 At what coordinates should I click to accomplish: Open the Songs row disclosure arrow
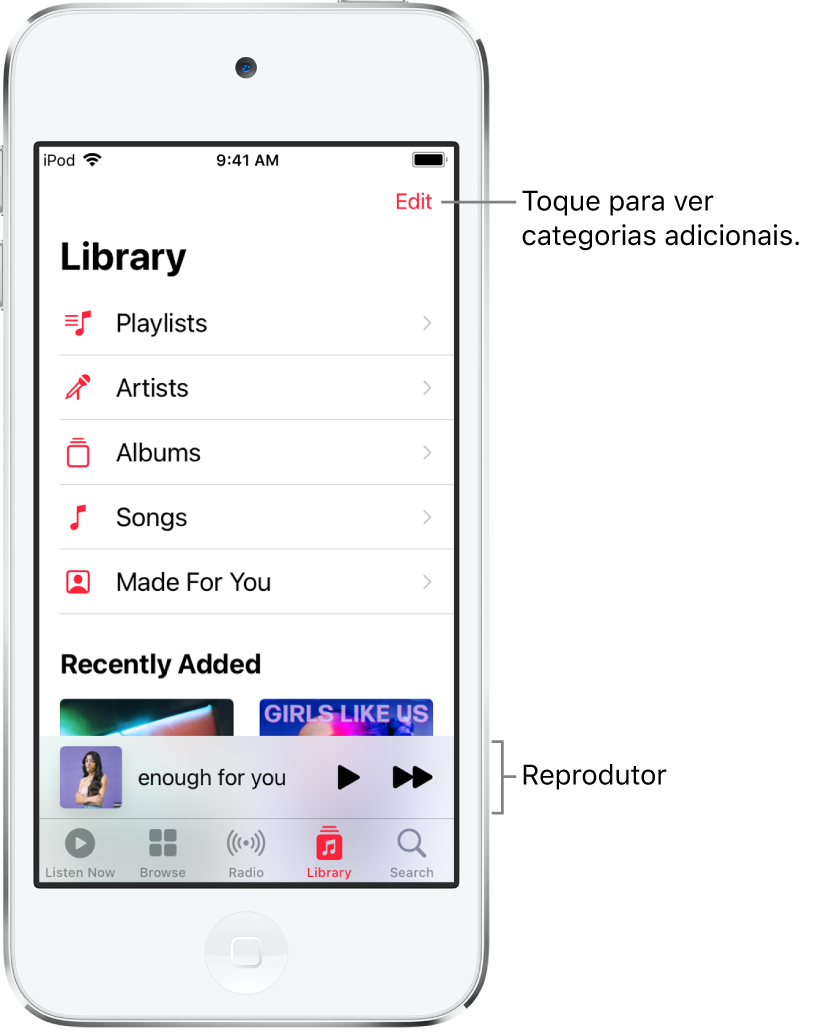pos(428,517)
